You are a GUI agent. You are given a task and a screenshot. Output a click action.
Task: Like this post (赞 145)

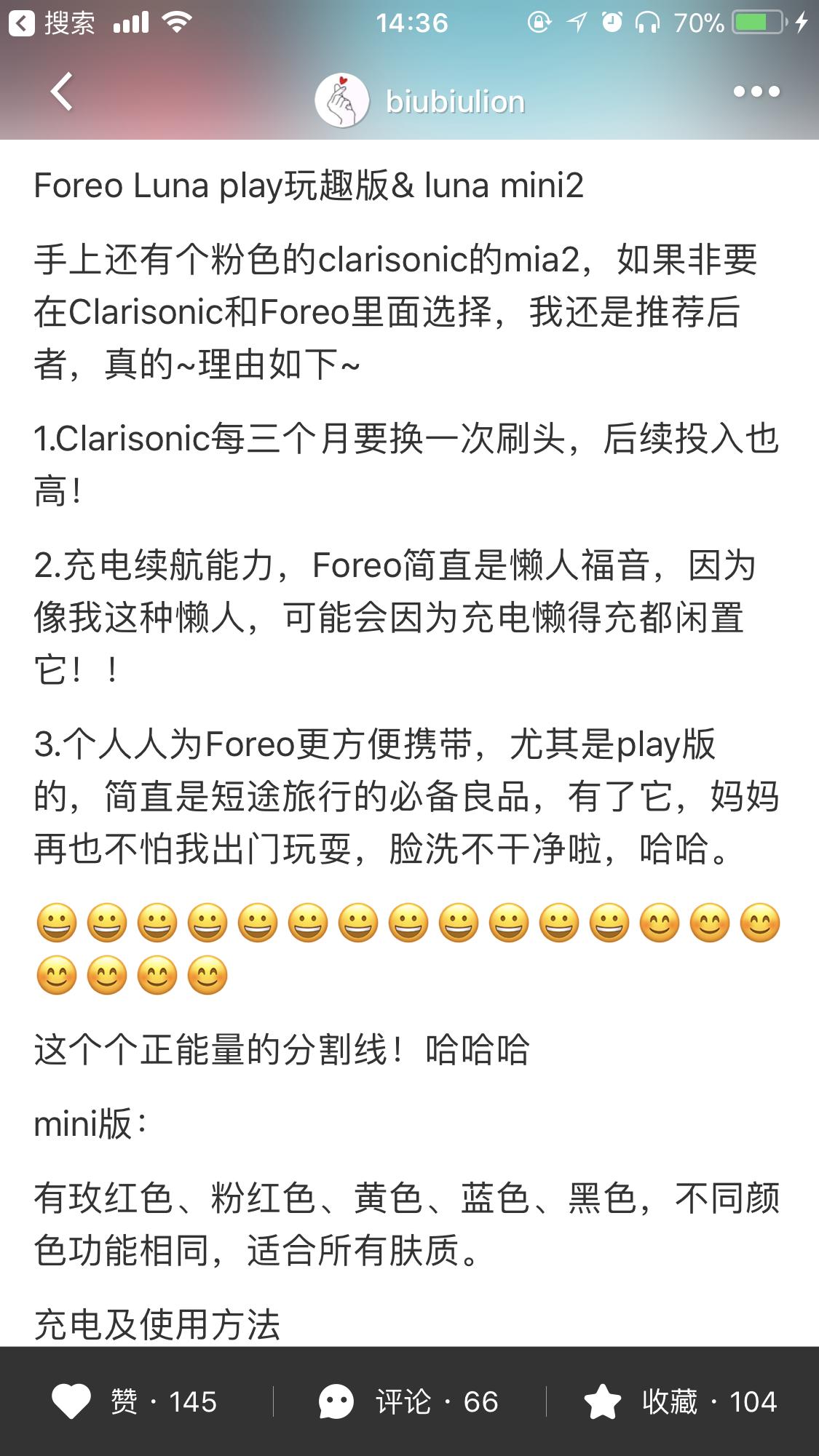coord(135,1401)
